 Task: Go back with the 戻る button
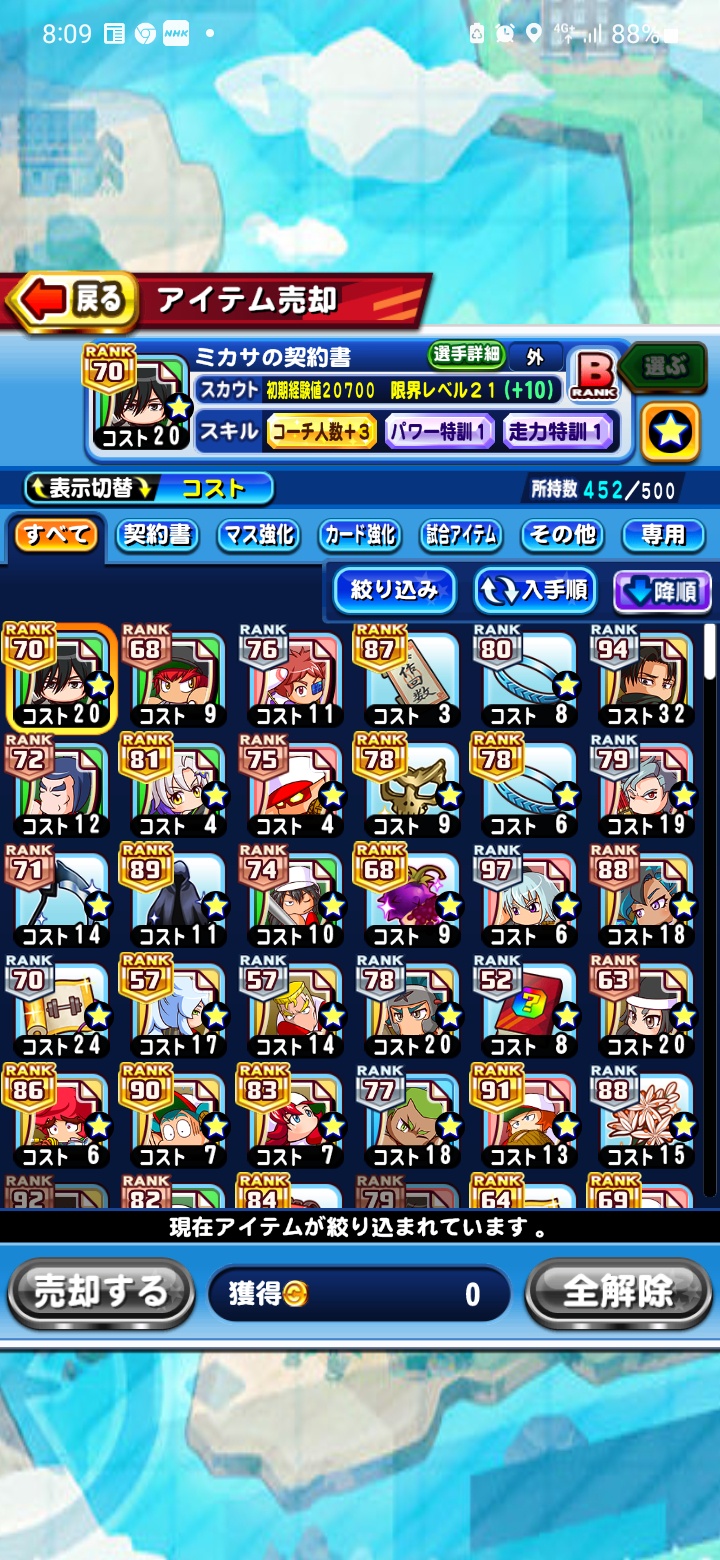coord(72,300)
